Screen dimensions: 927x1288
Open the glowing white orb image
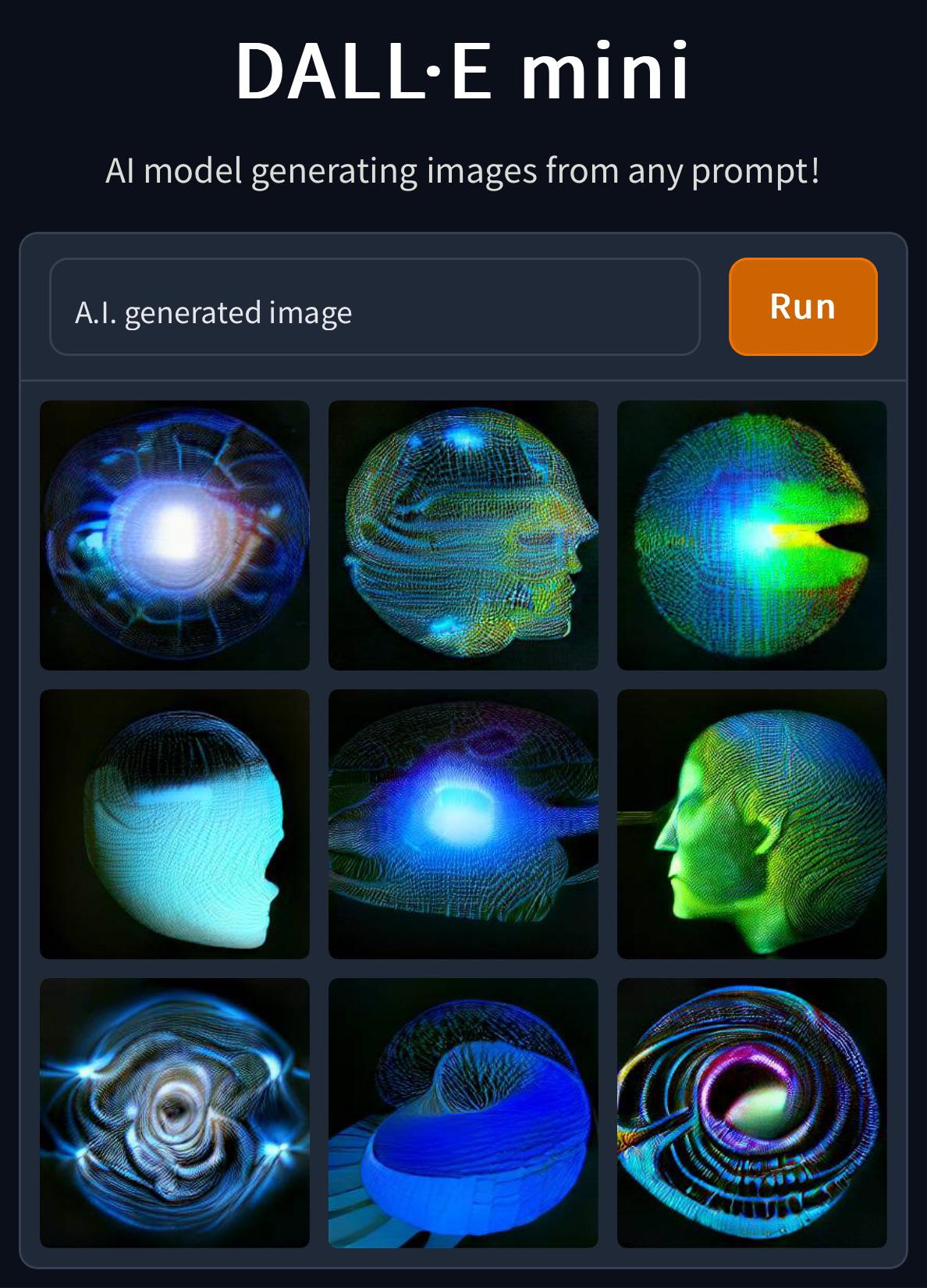pos(175,535)
